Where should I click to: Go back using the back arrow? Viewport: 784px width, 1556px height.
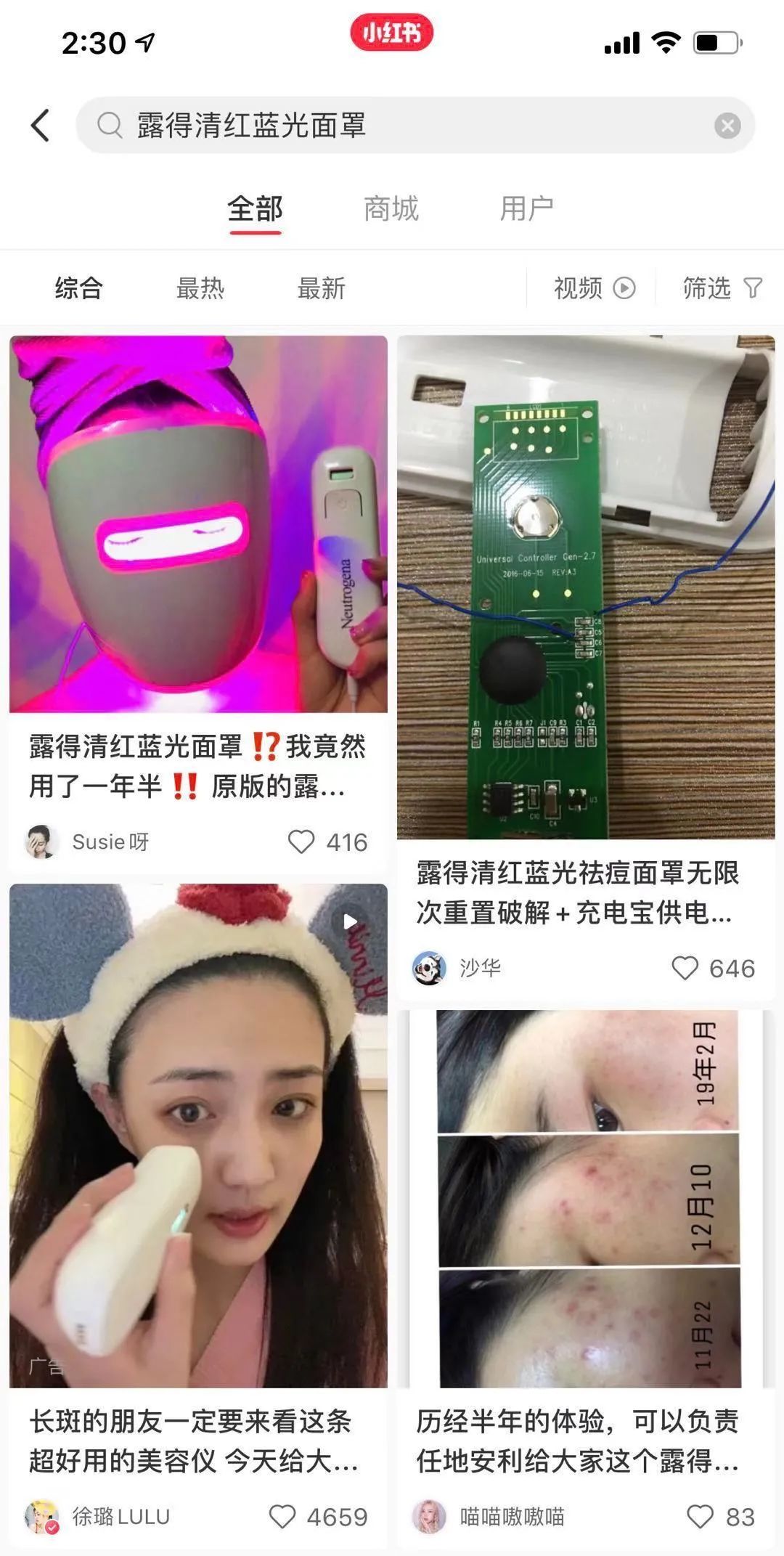[41, 126]
